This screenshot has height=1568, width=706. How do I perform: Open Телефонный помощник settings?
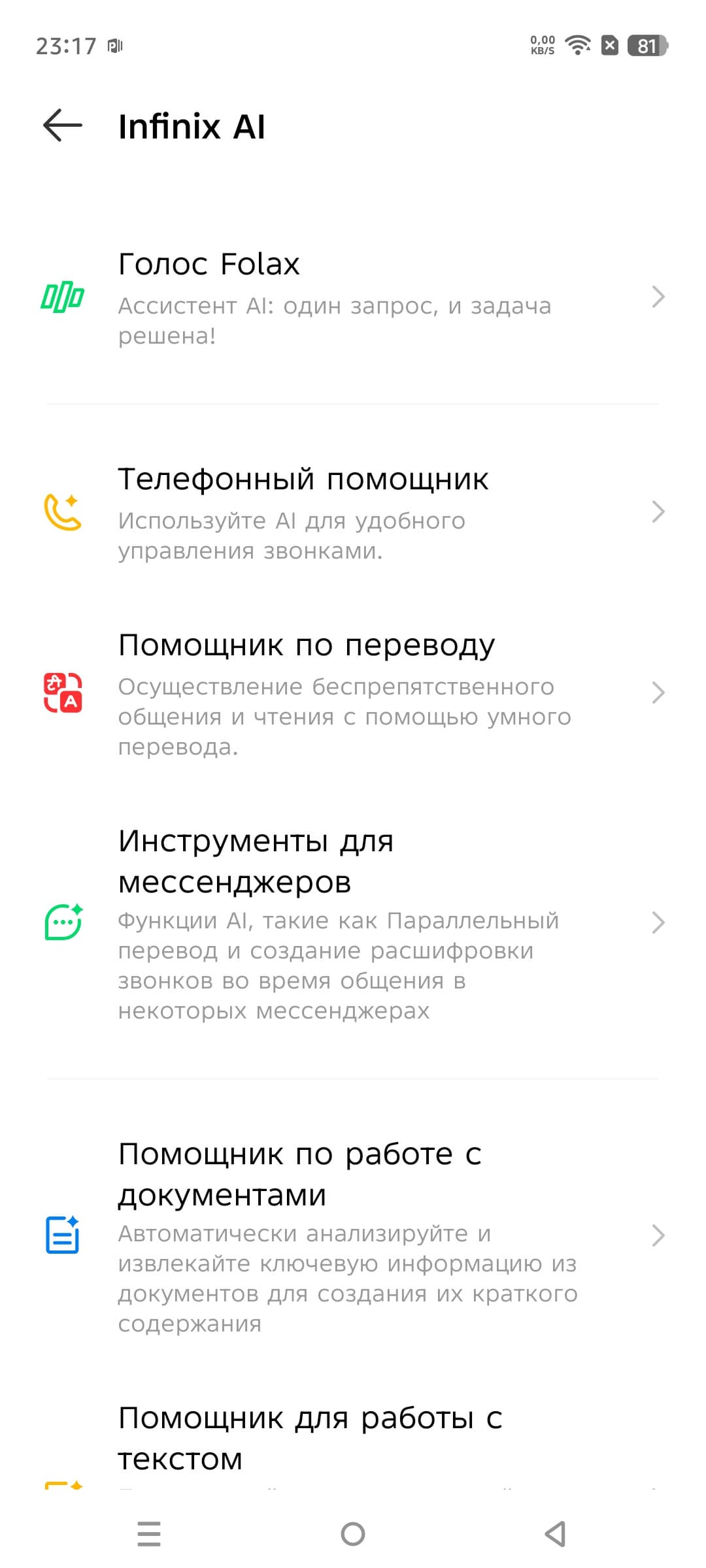point(353,513)
